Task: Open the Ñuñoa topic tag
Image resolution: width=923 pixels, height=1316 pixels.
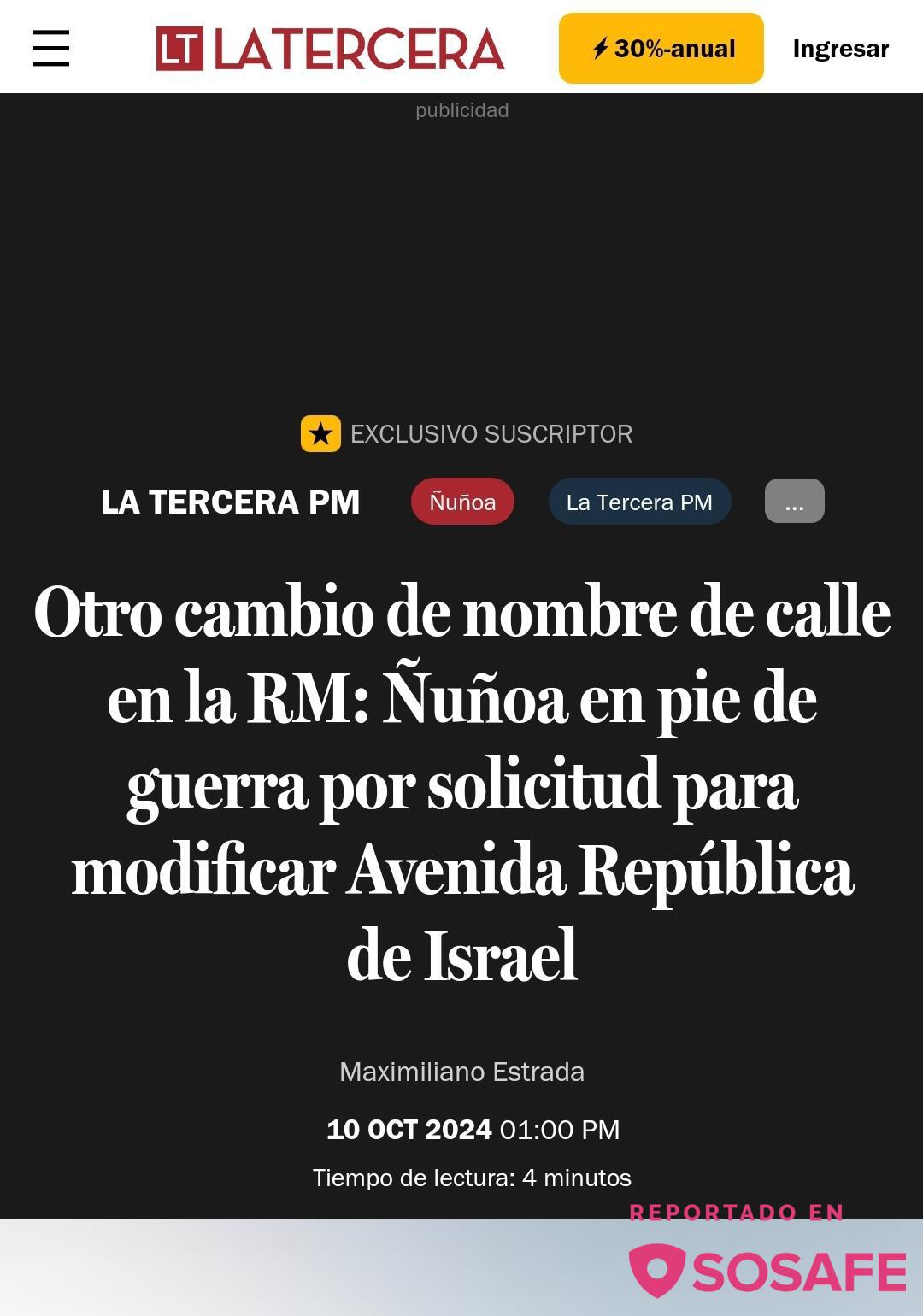Action: (x=462, y=502)
